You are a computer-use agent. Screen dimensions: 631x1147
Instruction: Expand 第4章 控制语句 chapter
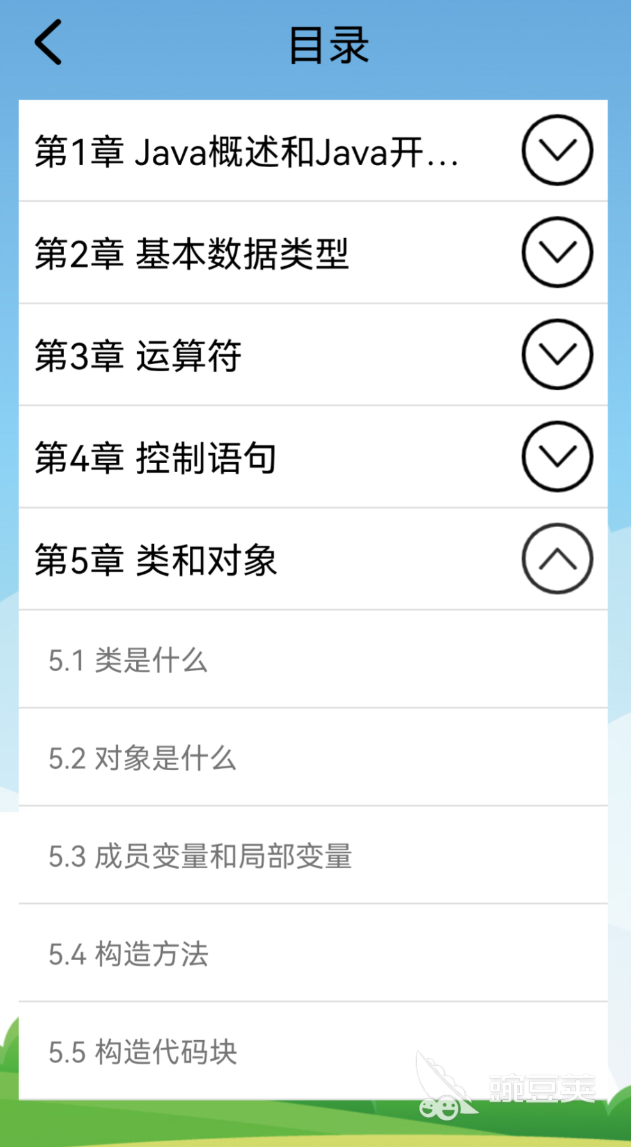click(x=557, y=457)
